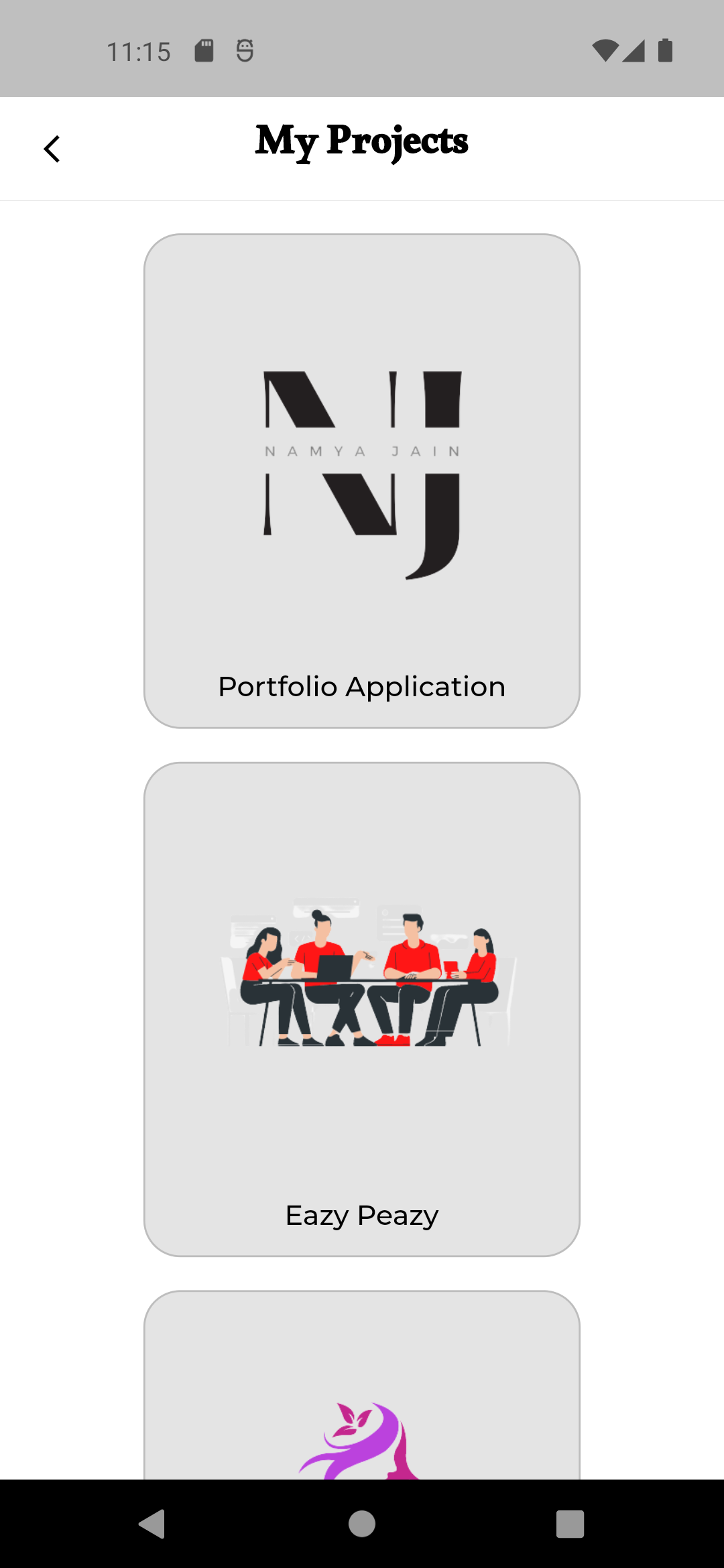
Task: Open the Portfolio Application project card
Action: coord(362,479)
